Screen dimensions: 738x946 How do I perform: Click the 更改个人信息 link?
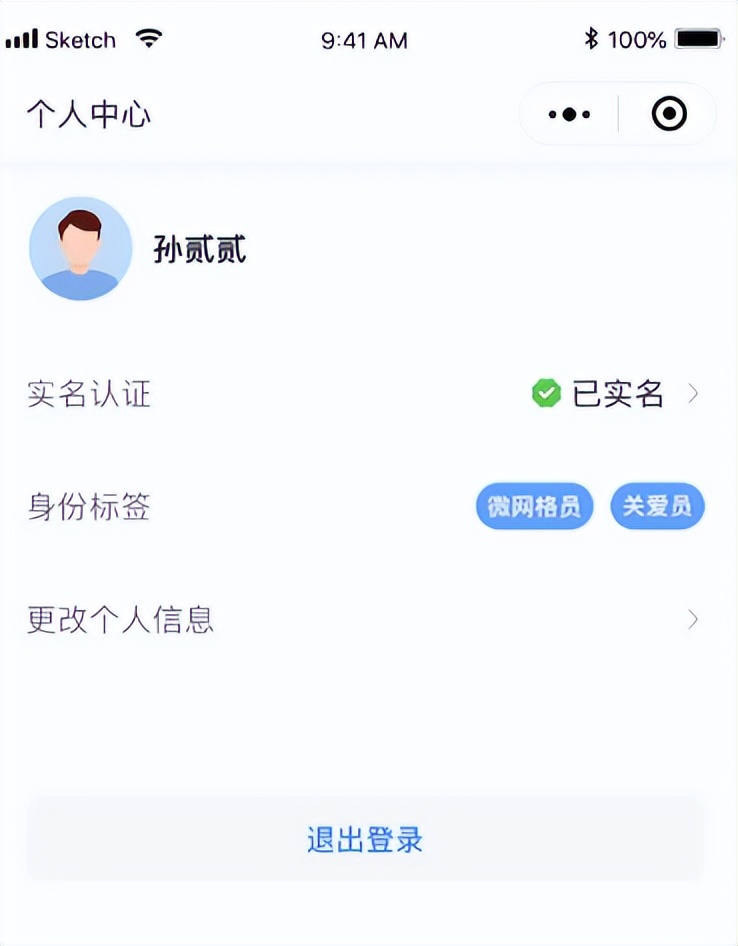click(x=121, y=619)
